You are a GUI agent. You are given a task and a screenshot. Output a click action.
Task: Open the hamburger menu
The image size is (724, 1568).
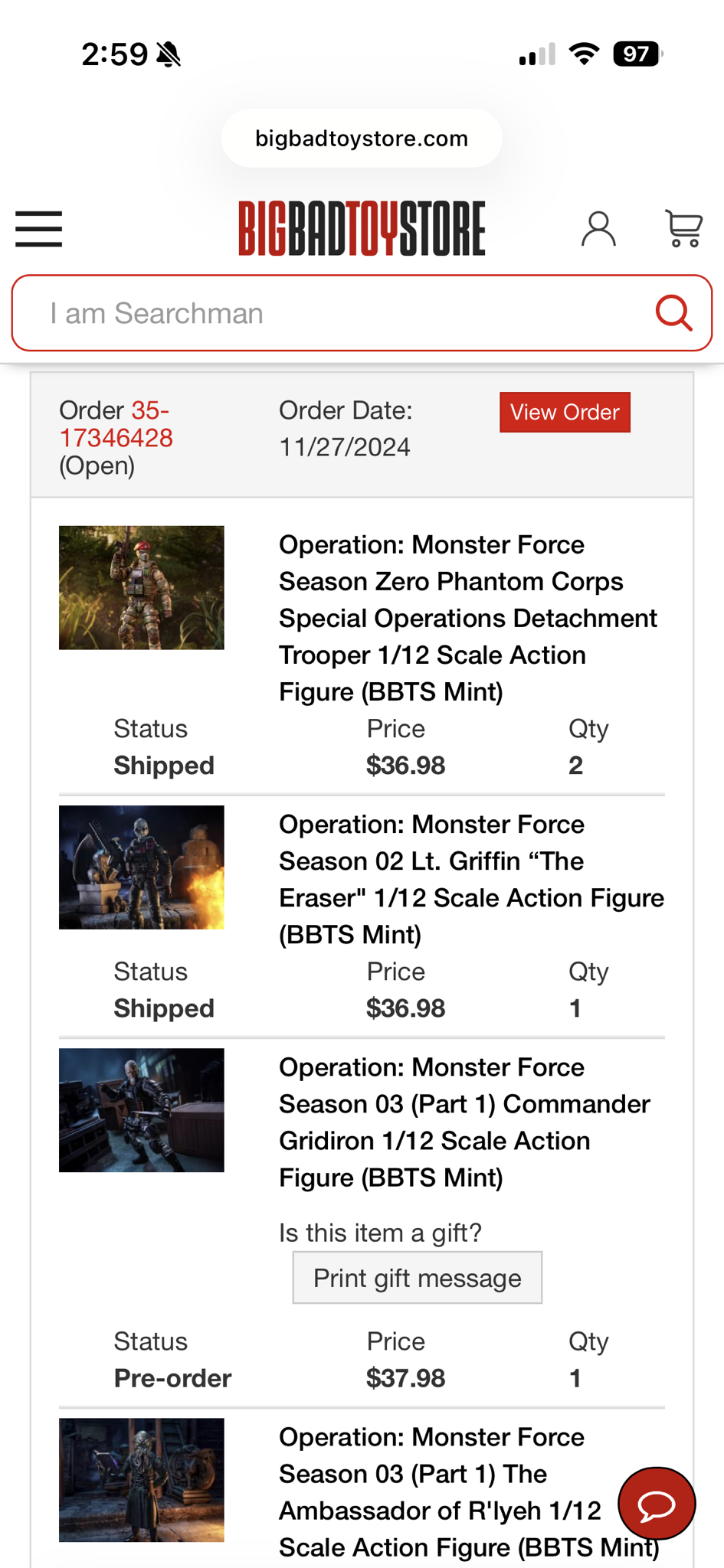click(38, 229)
